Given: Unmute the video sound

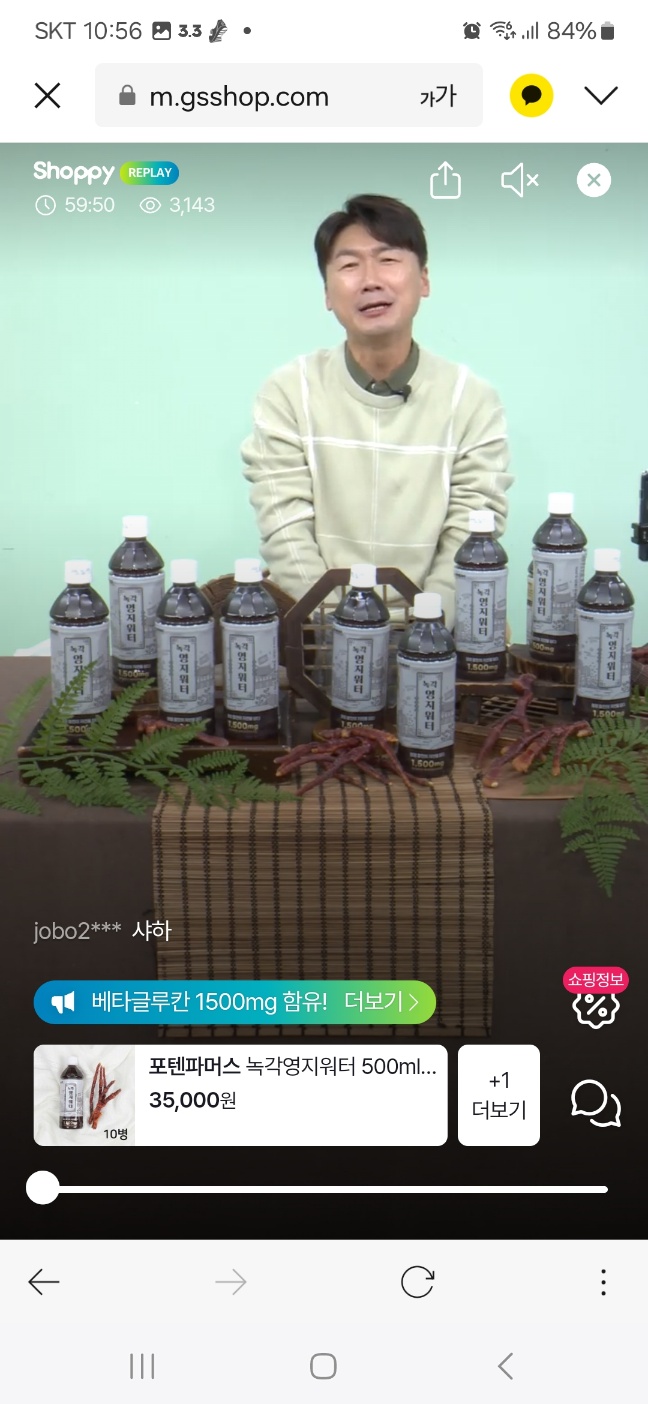Looking at the screenshot, I should point(520,181).
